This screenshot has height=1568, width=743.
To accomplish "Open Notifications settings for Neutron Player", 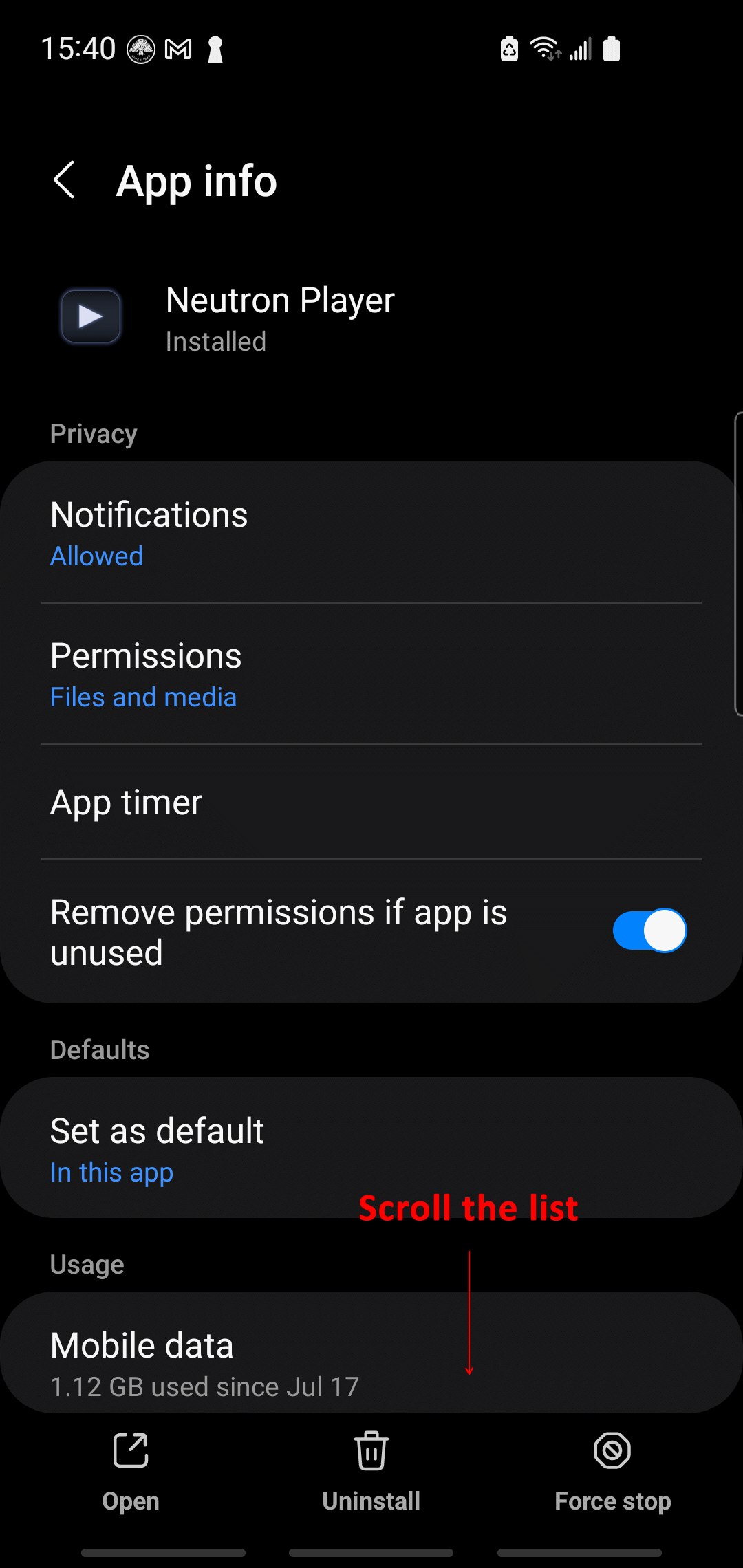I will coord(371,533).
